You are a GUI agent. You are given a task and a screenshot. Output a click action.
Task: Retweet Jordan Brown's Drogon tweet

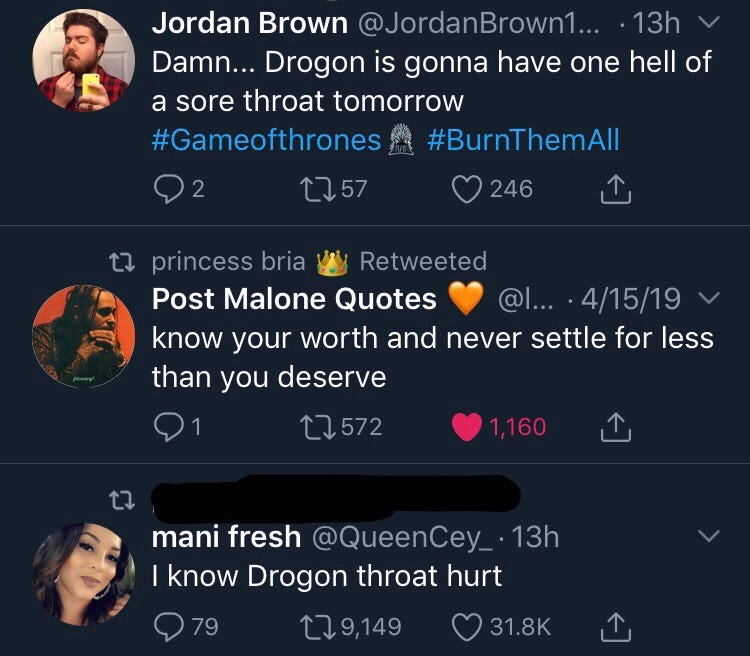tap(316, 188)
